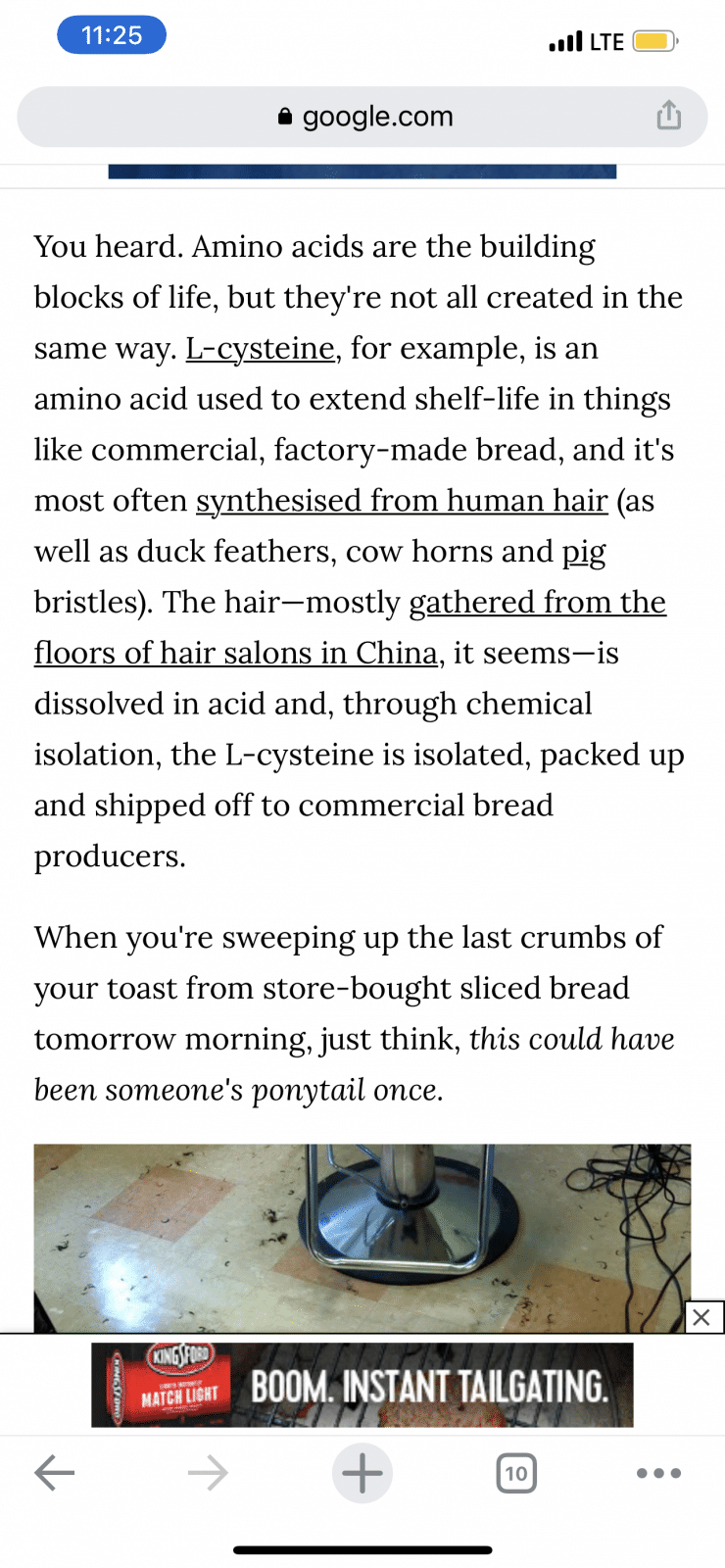
Task: View the 10 open tabs
Action: [x=516, y=1472]
